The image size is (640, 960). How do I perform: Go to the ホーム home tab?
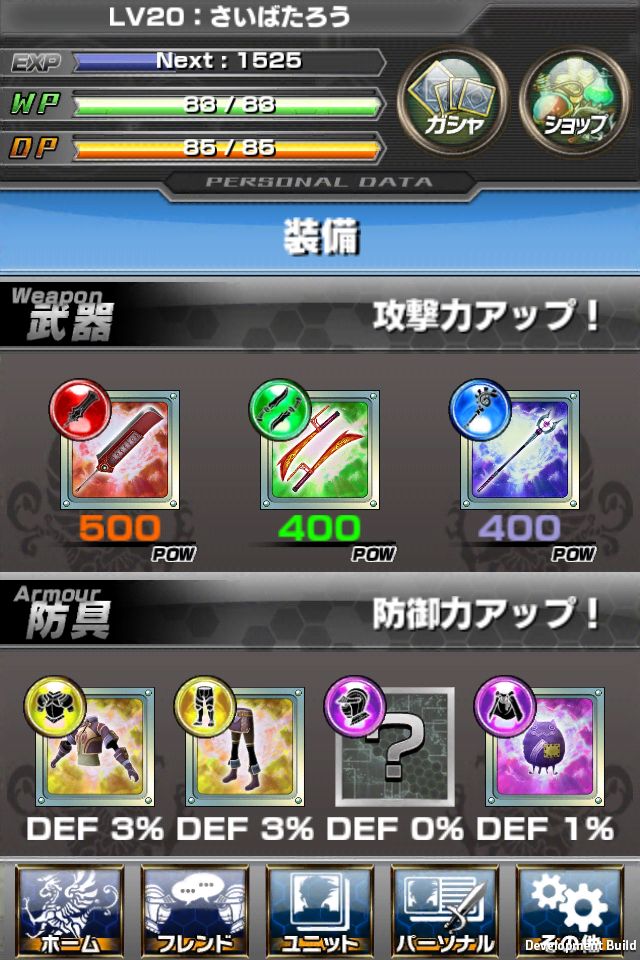pos(69,910)
